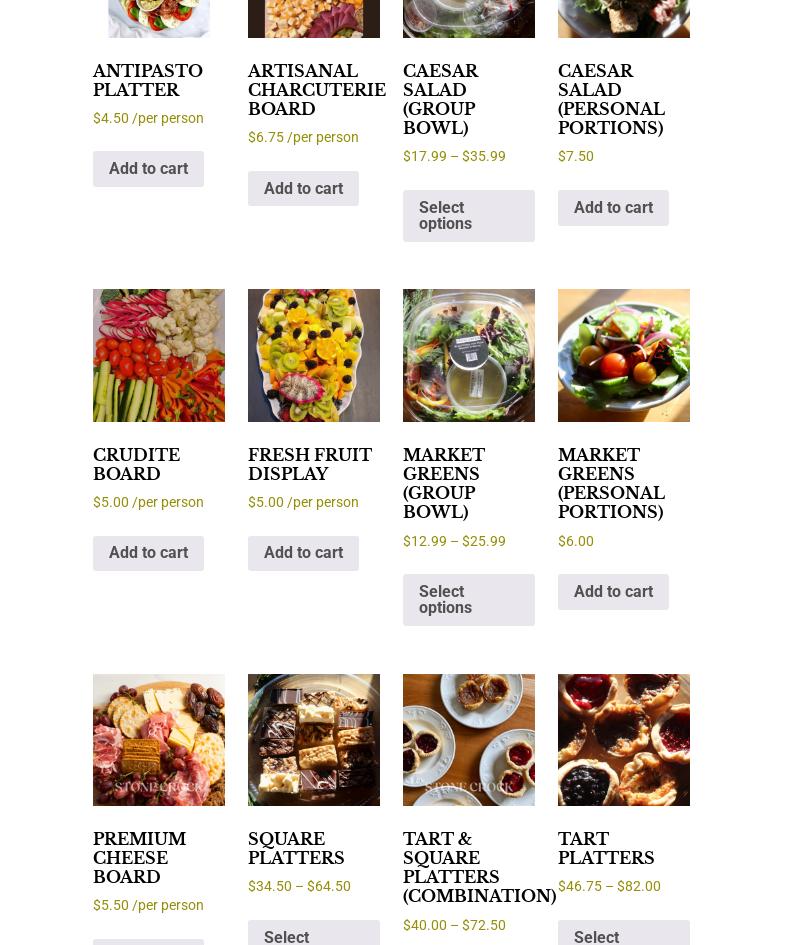Open the Caesar Salad (Personal Portions) listing
Viewport: 785px width, 945px height.
click(611, 99)
